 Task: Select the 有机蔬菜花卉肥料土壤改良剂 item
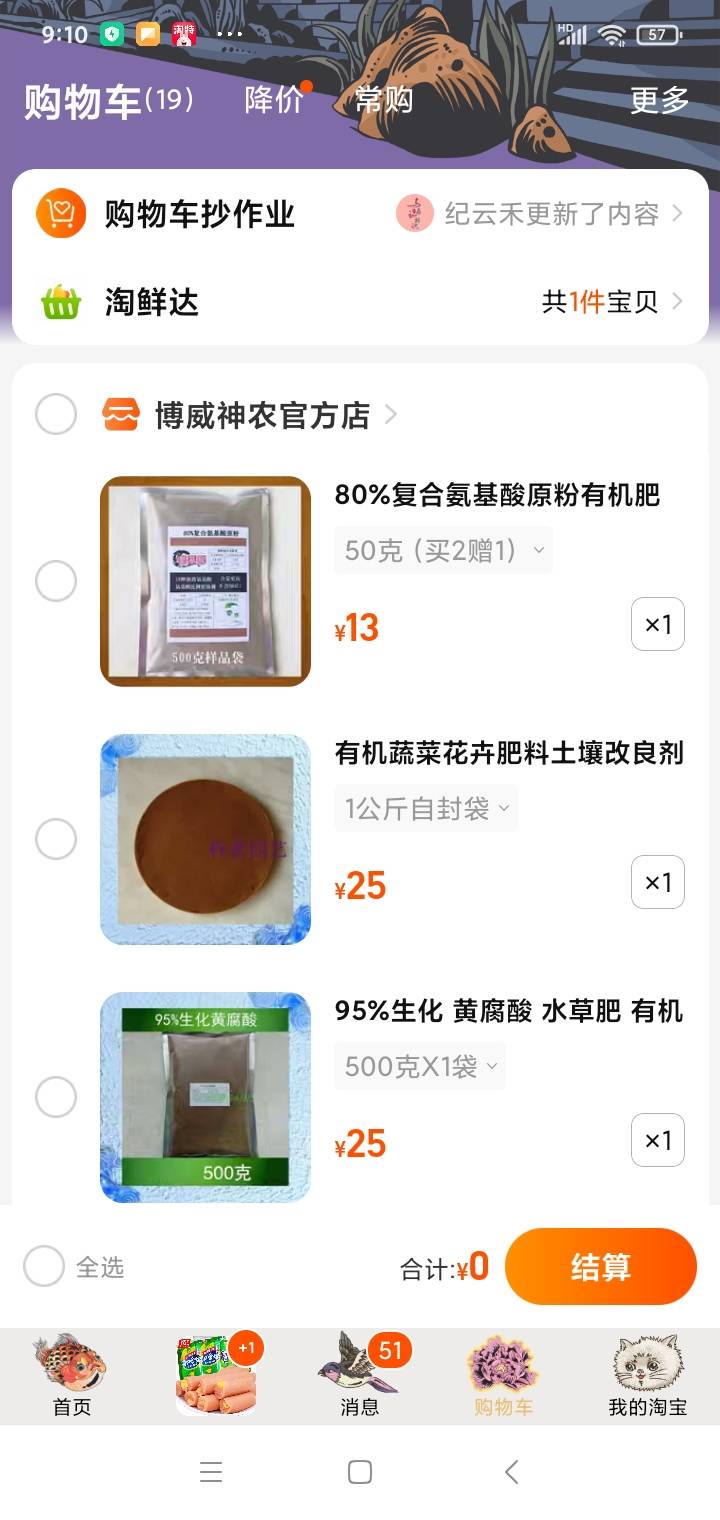tap(56, 839)
